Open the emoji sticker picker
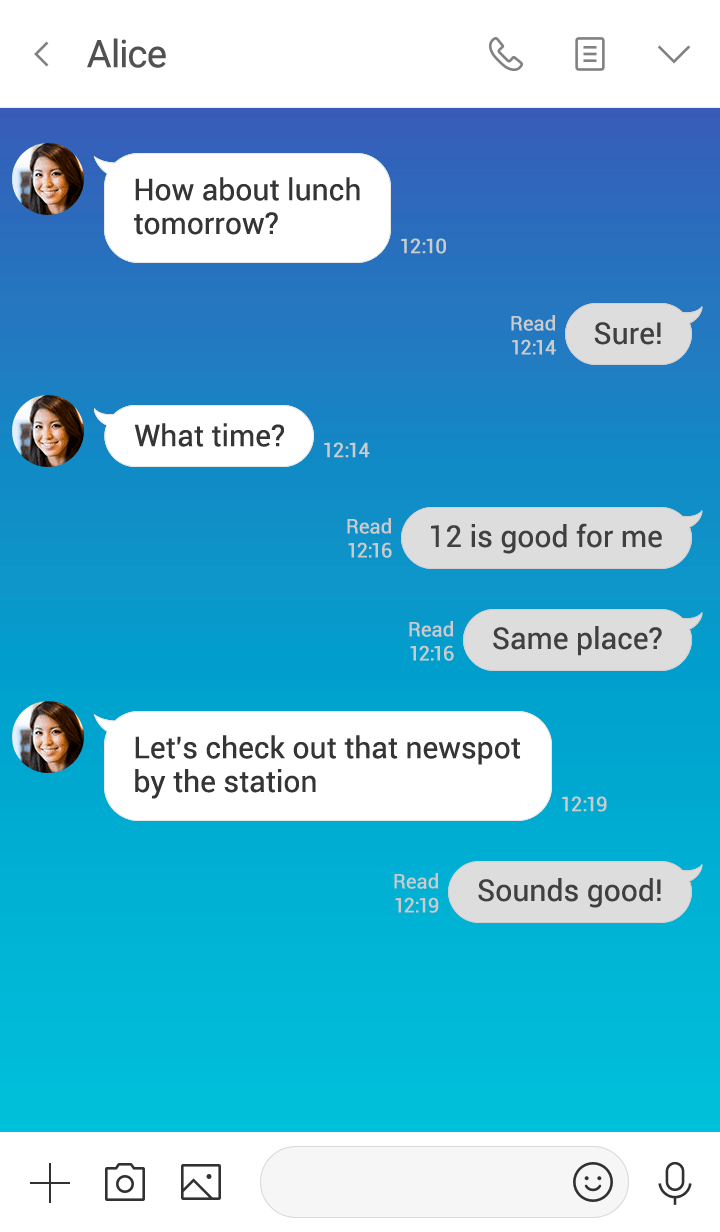The width and height of the screenshot is (720, 1232). (592, 1183)
